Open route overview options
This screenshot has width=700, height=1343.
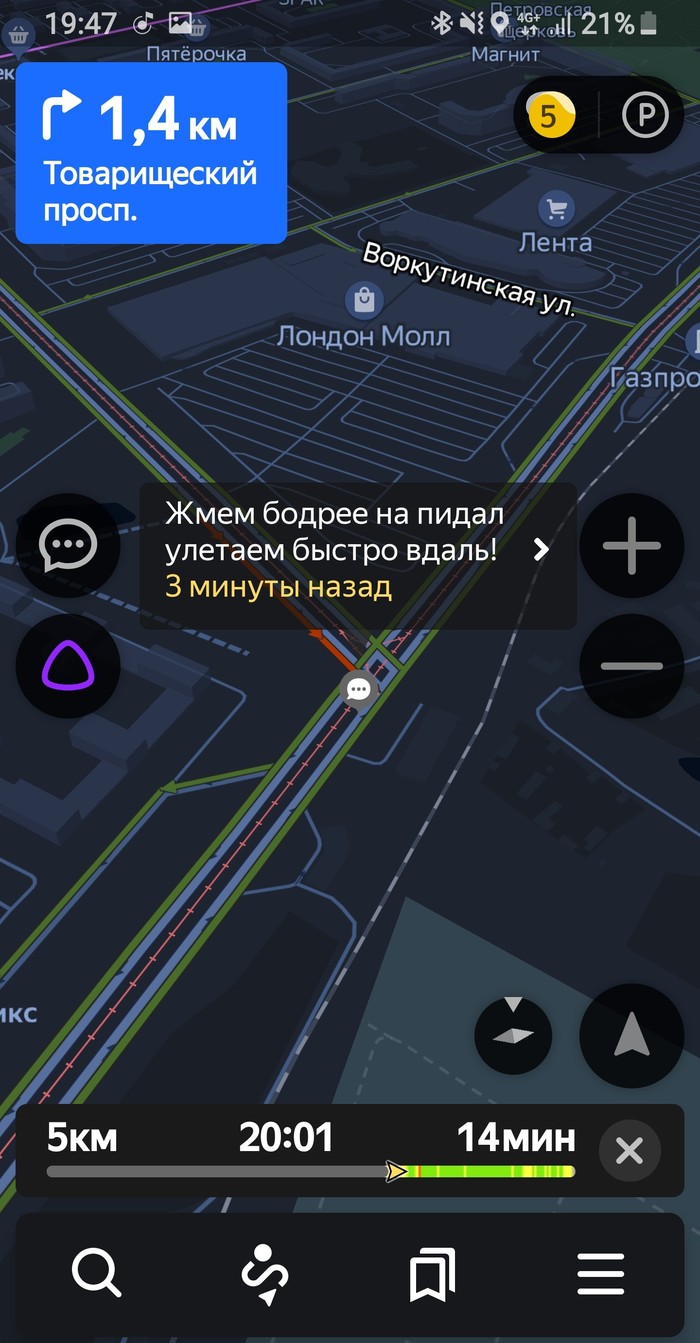265,1273
